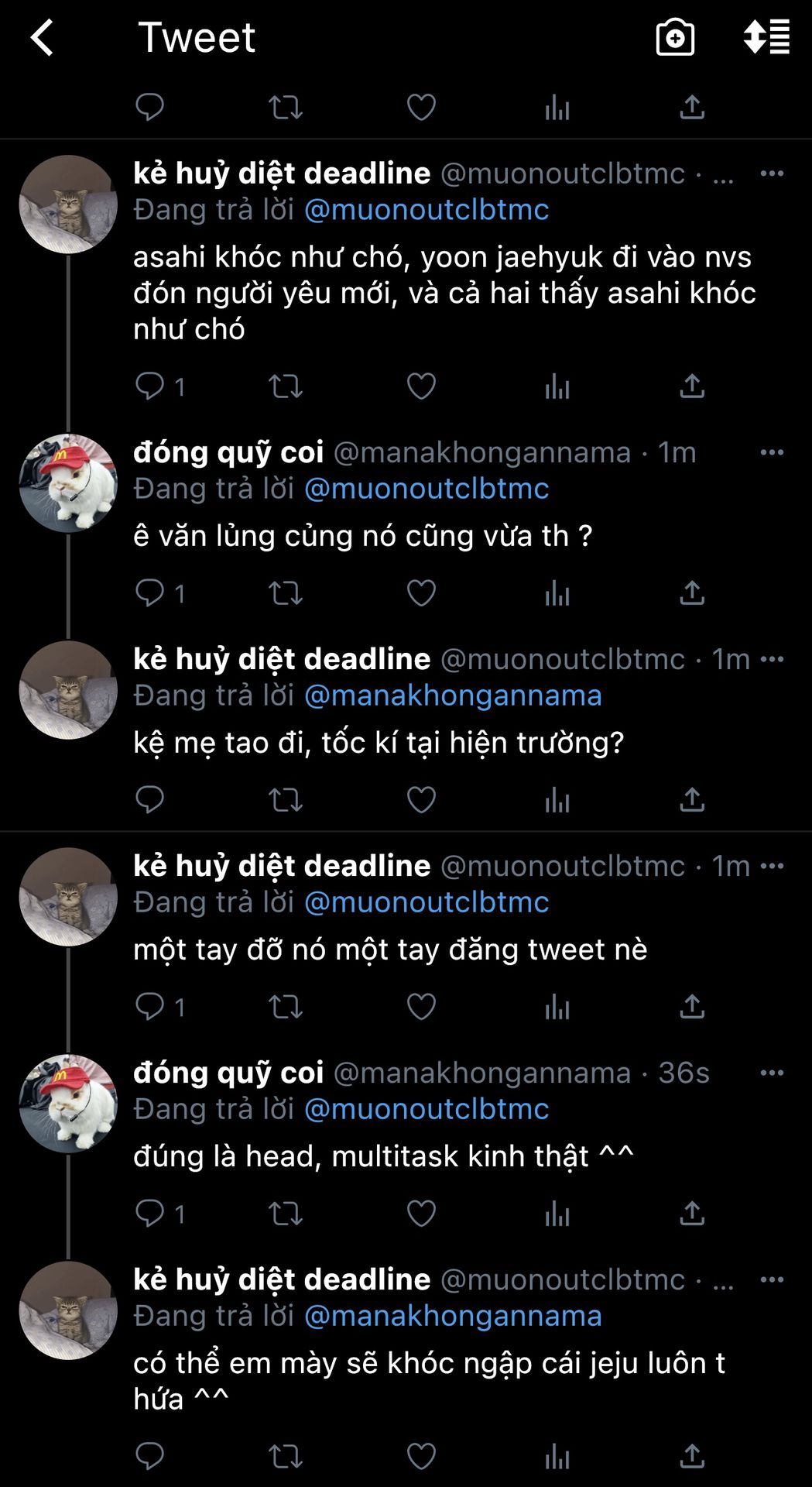The width and height of the screenshot is (812, 1487).
Task: Share the 'kệ mẹ tao đi' tweet
Action: pos(692,799)
